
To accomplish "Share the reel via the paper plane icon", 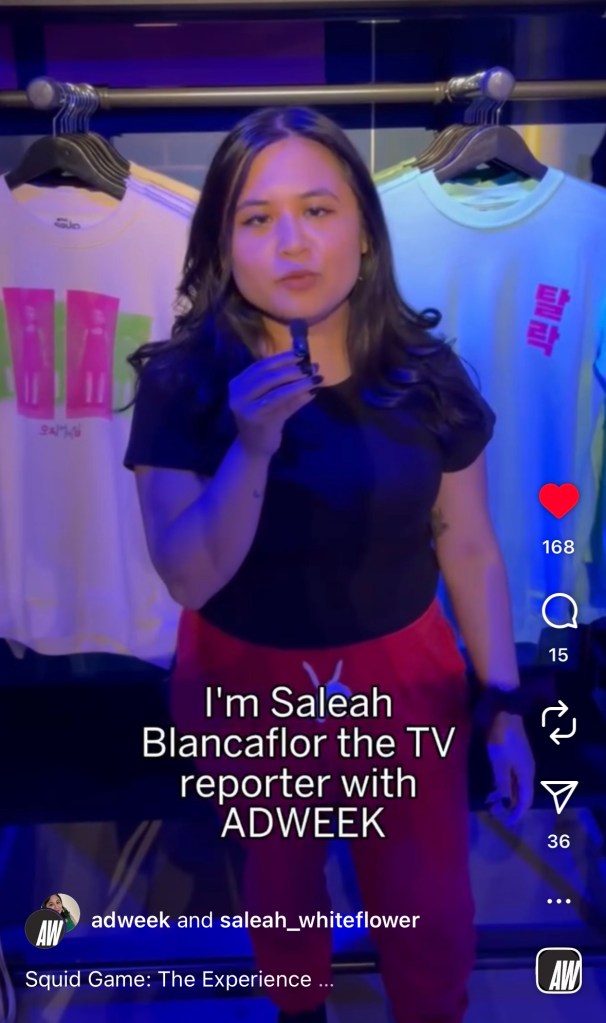I will pyautogui.click(x=559, y=797).
